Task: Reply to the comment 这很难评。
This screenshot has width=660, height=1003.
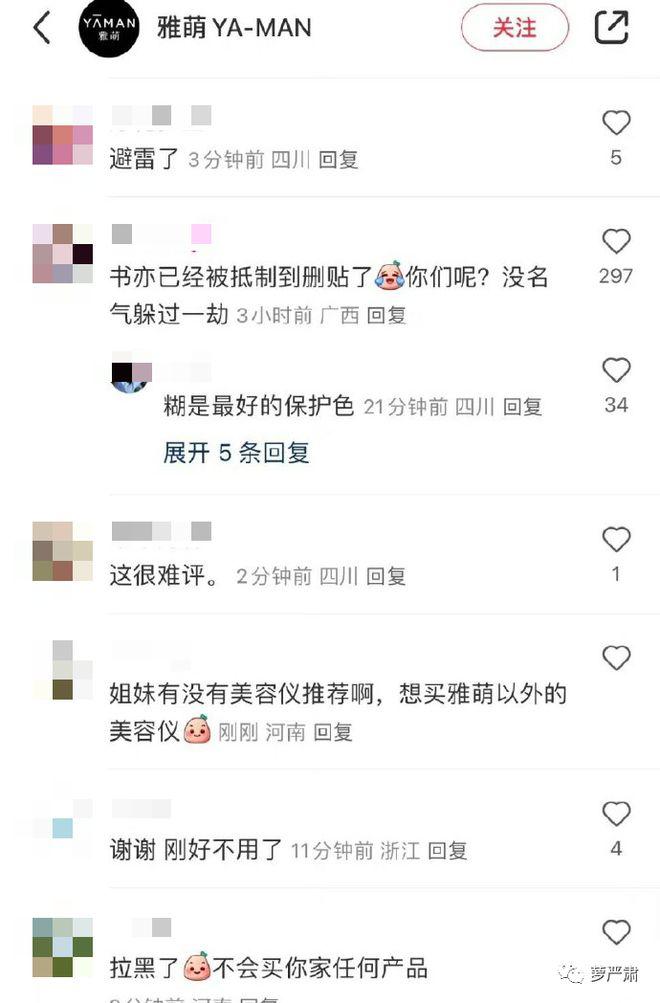Action: pos(386,576)
